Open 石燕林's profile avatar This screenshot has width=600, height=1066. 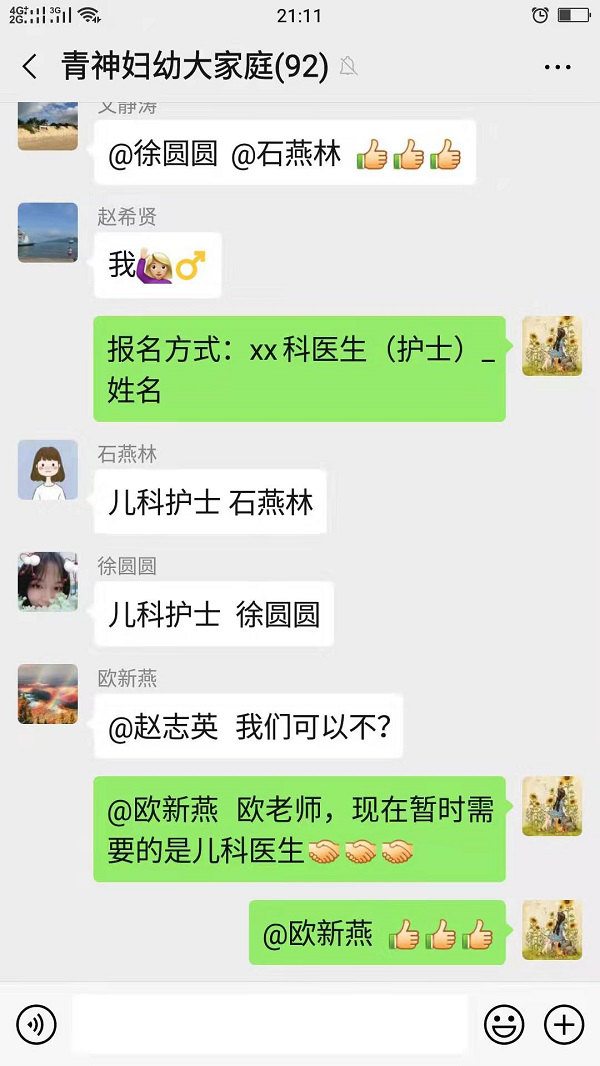click(x=48, y=469)
